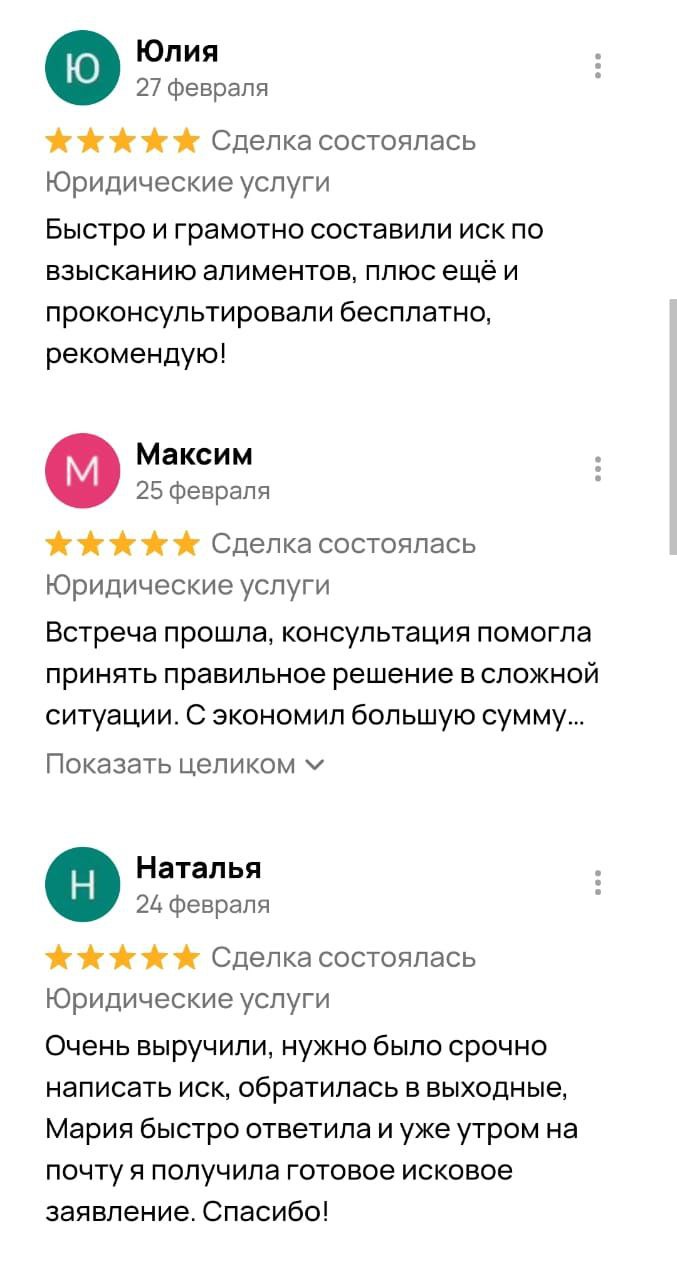The width and height of the screenshot is (677, 1280).
Task: Expand Максим's review with Показать целиком
Action: (x=185, y=765)
